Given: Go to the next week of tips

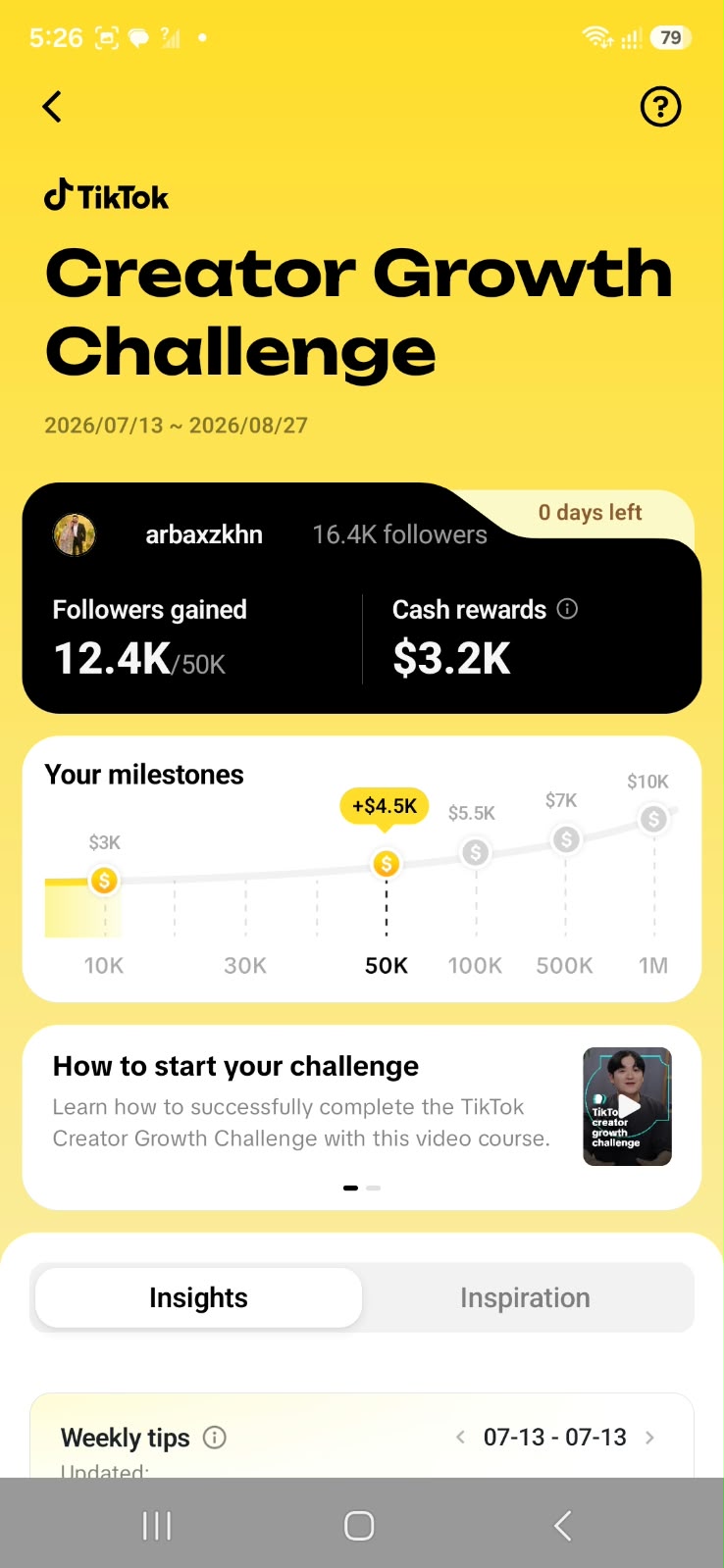Looking at the screenshot, I should [649, 1438].
